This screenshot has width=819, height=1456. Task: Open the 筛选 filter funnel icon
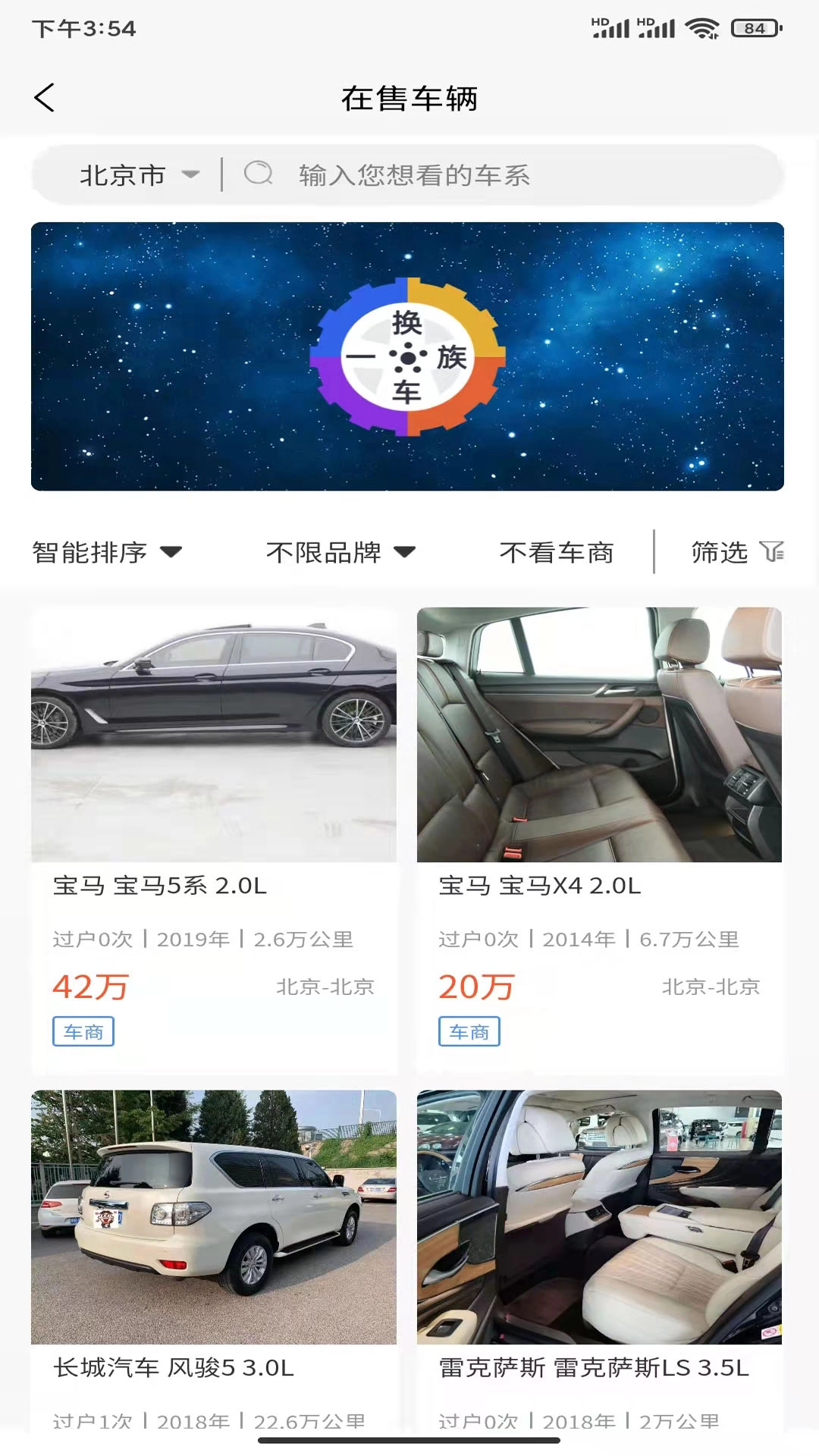pos(770,553)
